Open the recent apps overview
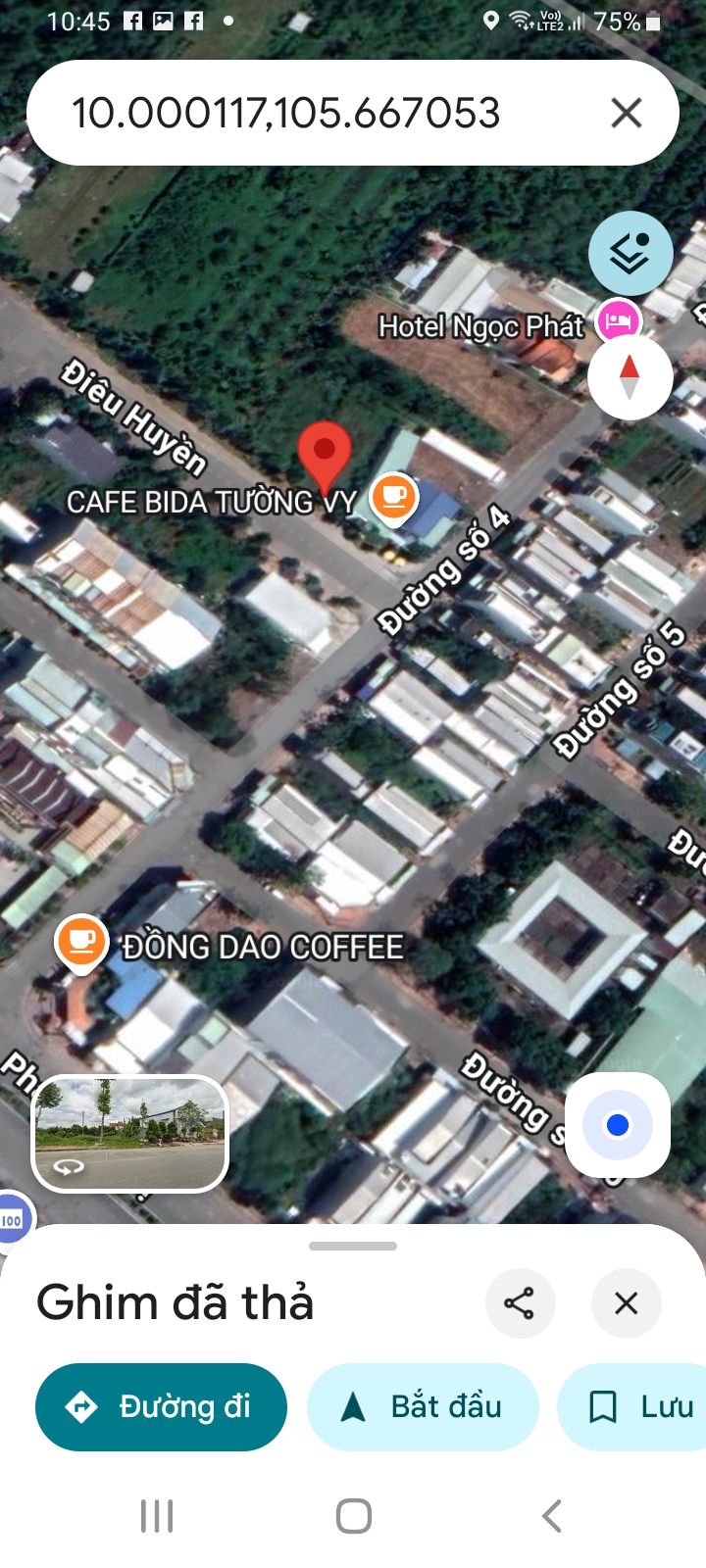The height and width of the screenshot is (1568, 706). click(157, 1515)
